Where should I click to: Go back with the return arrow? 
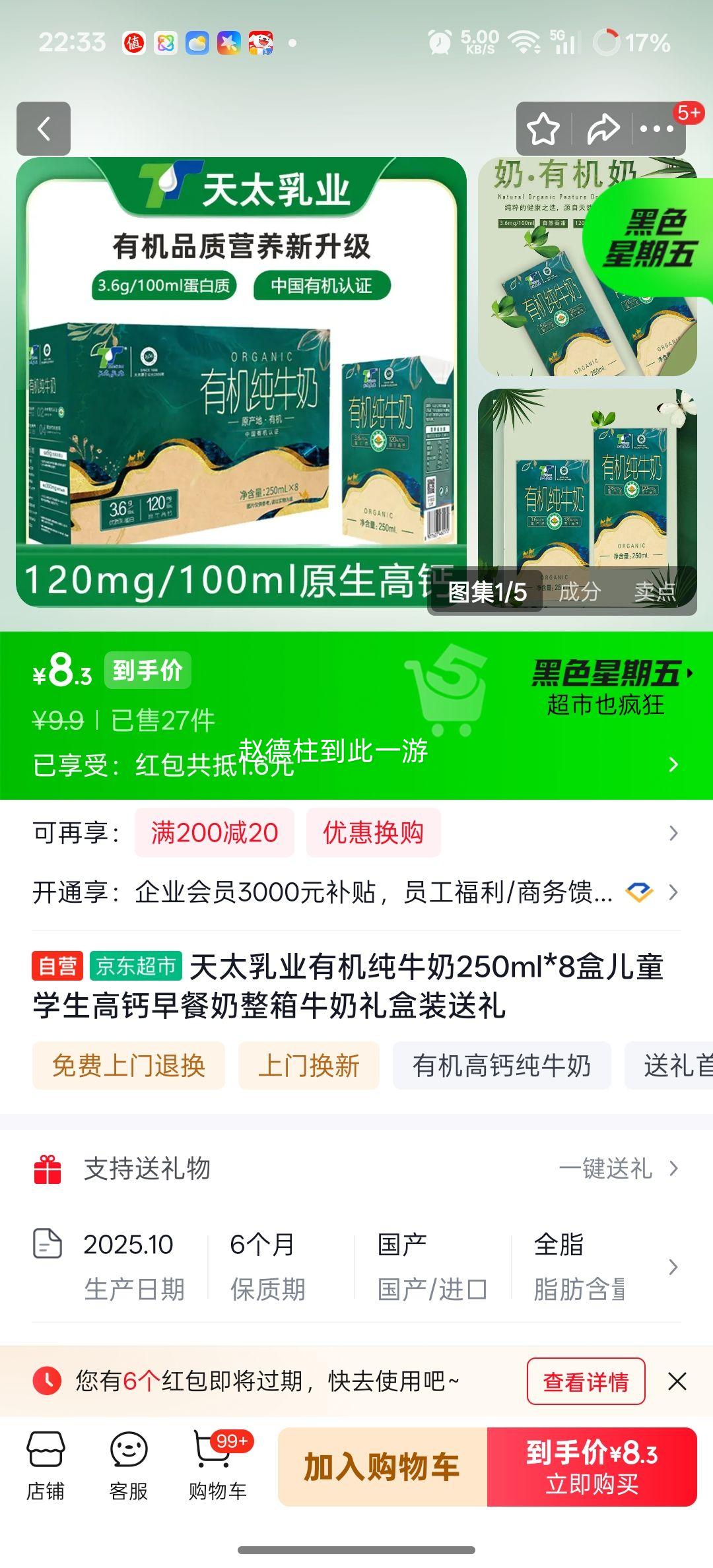coord(44,128)
